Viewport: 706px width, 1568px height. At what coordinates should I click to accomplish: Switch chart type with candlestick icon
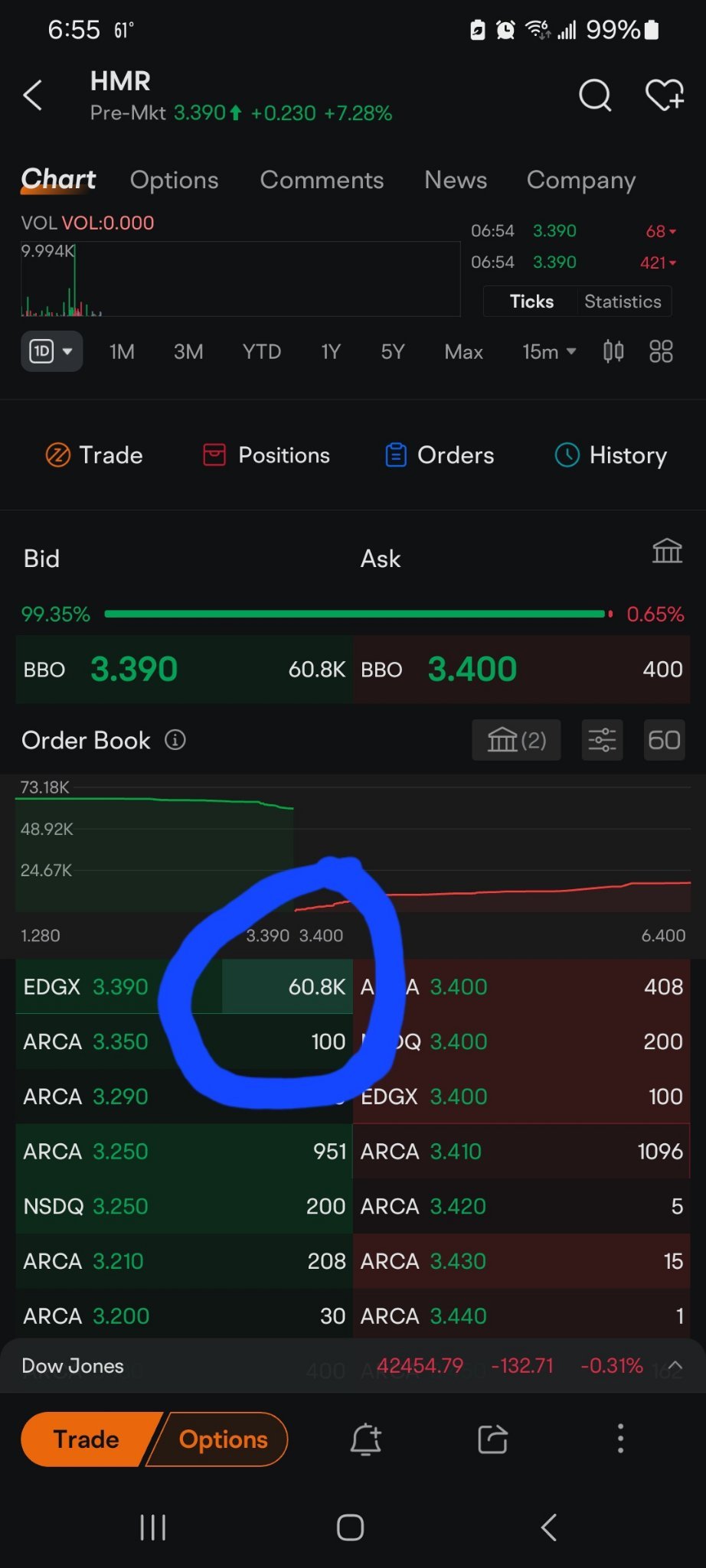coord(613,351)
